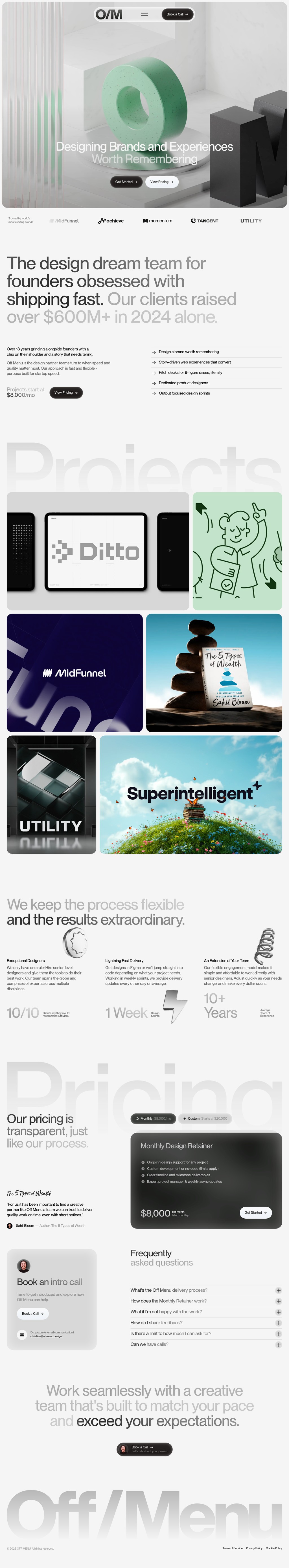The height and width of the screenshot is (1568, 289).
Task: Open the MidFunnel project card
Action: click(x=75, y=672)
